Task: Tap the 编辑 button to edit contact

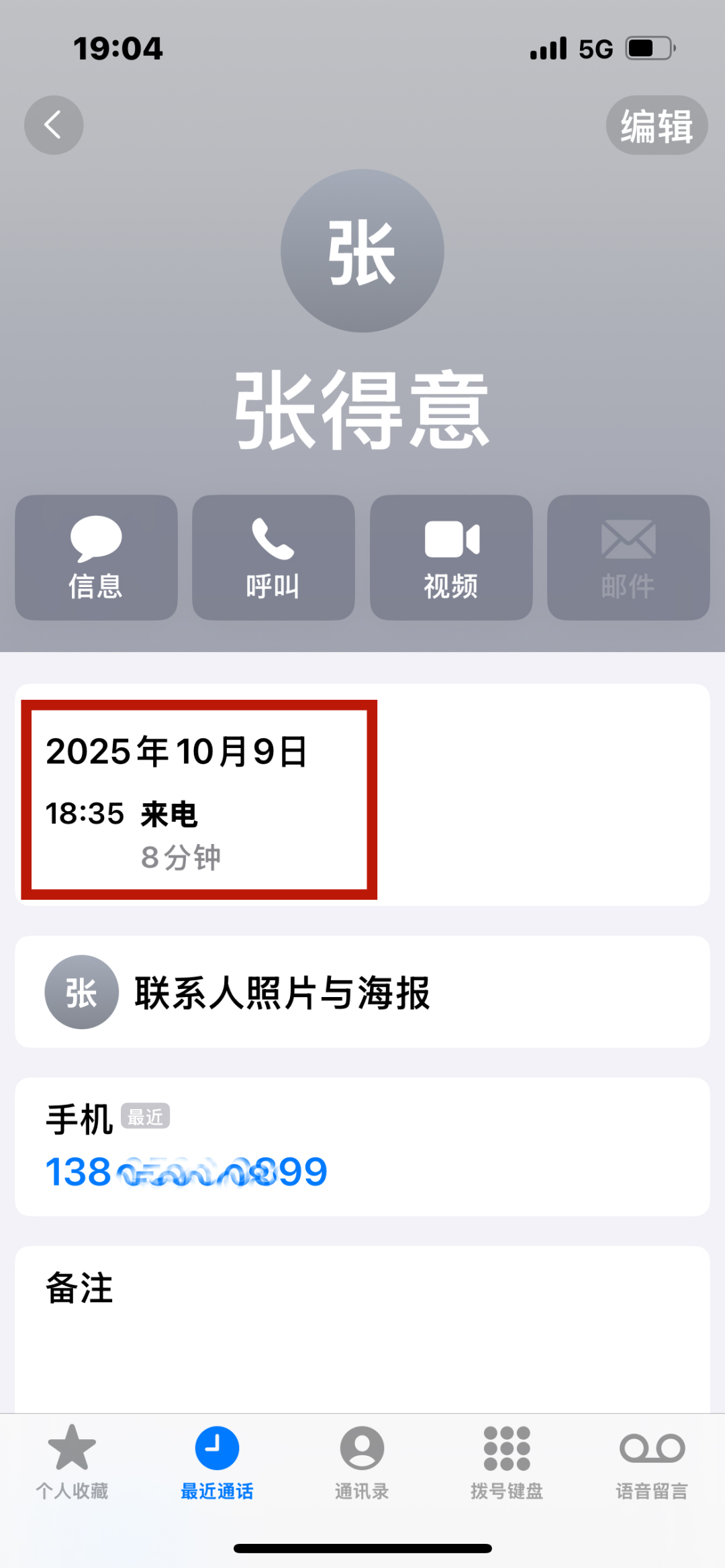Action: tap(656, 125)
